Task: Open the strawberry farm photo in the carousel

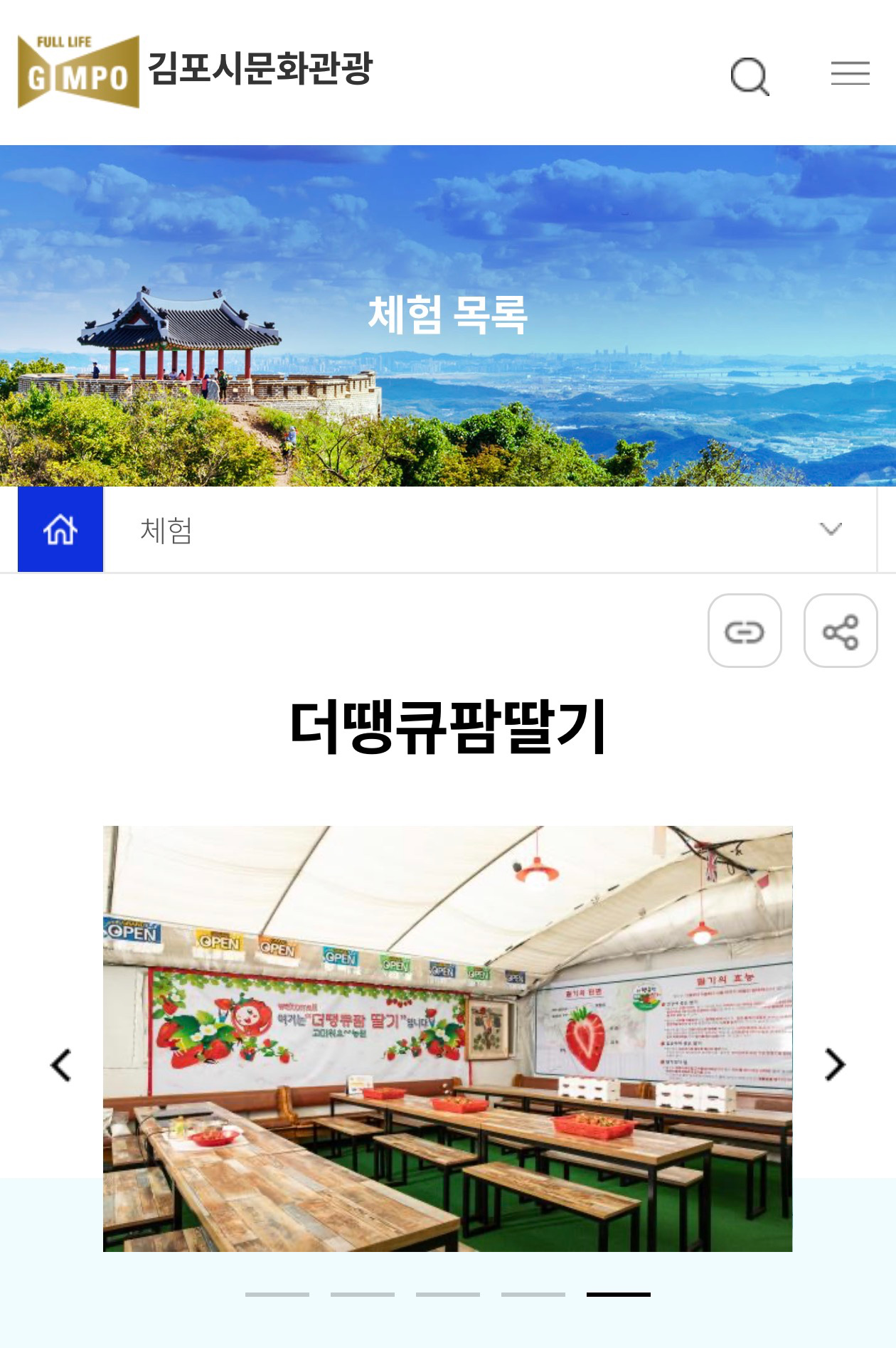Action: (447, 1039)
